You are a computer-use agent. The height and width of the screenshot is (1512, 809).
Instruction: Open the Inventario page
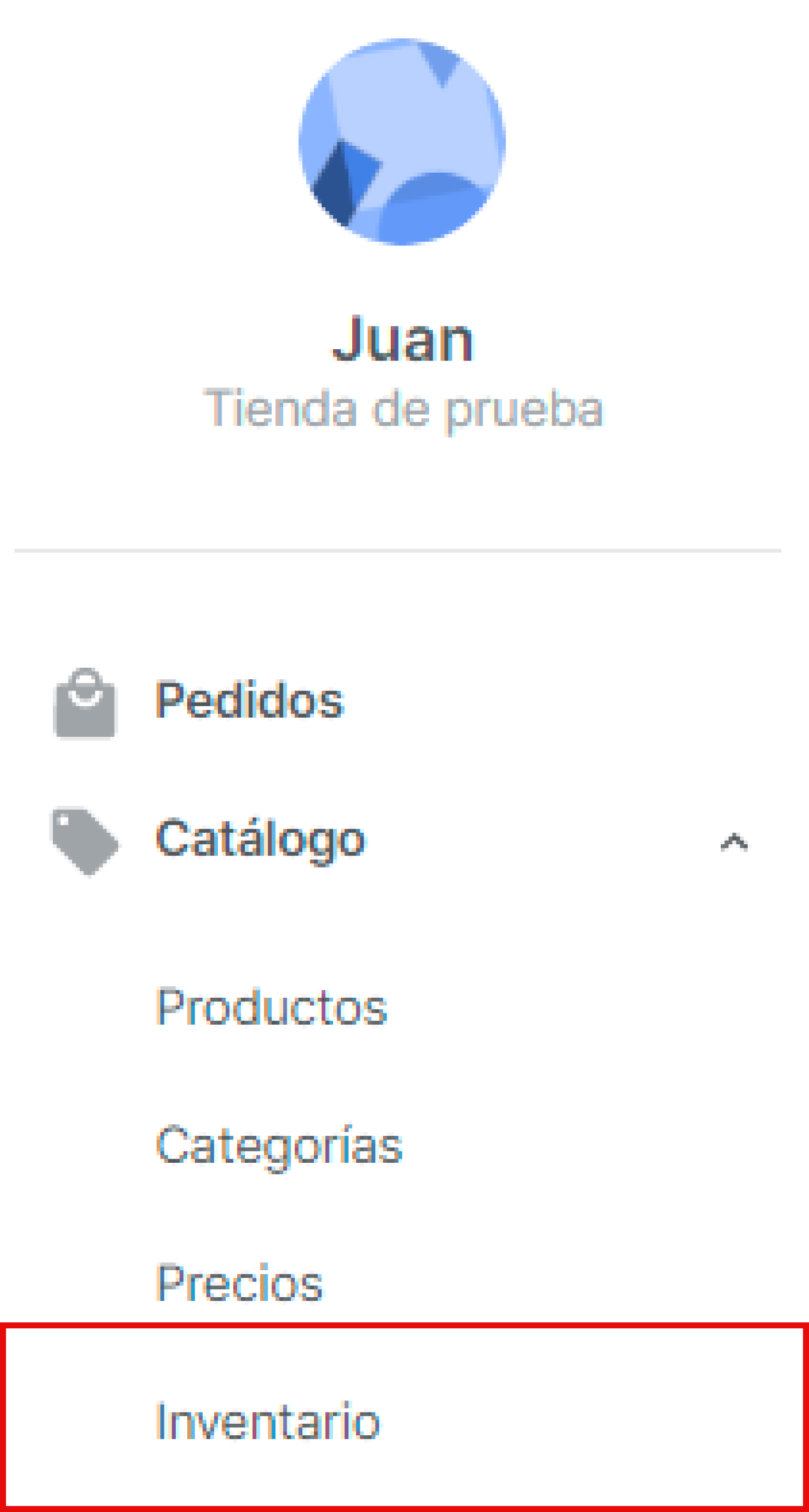pos(268,1421)
